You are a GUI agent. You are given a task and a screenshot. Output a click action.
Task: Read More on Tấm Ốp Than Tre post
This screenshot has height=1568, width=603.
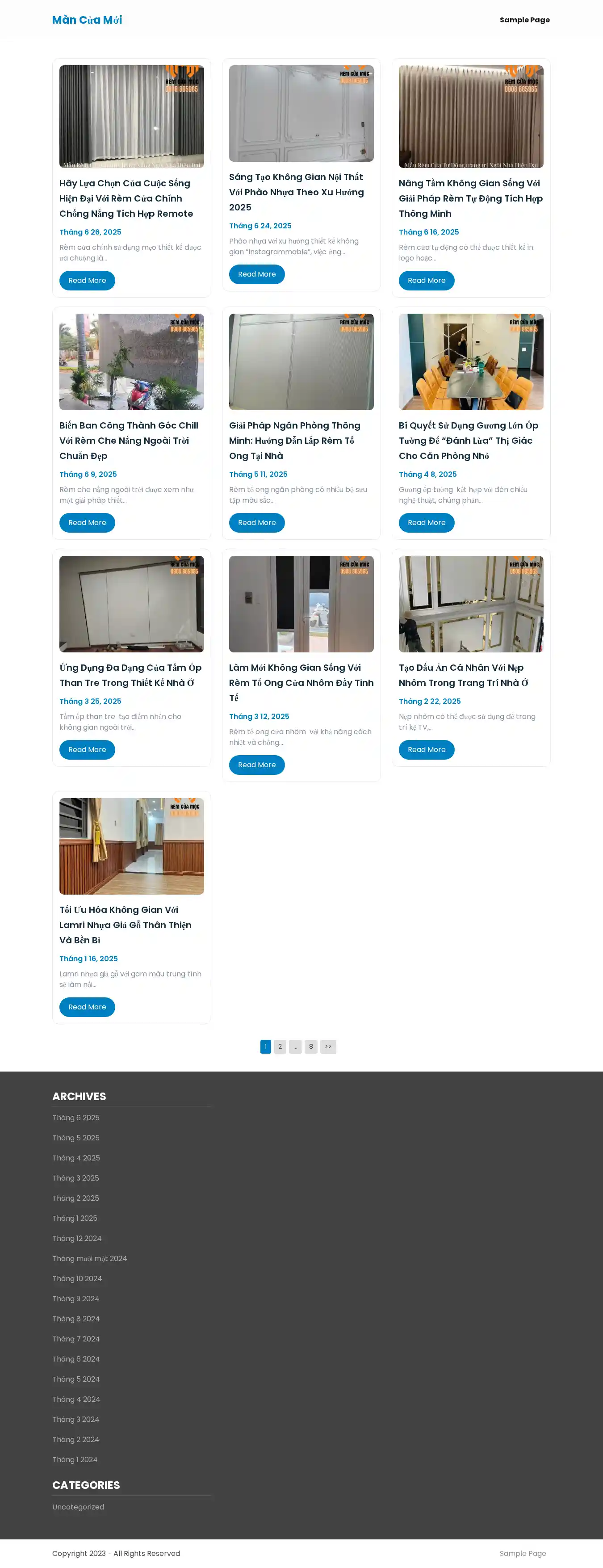coord(87,750)
